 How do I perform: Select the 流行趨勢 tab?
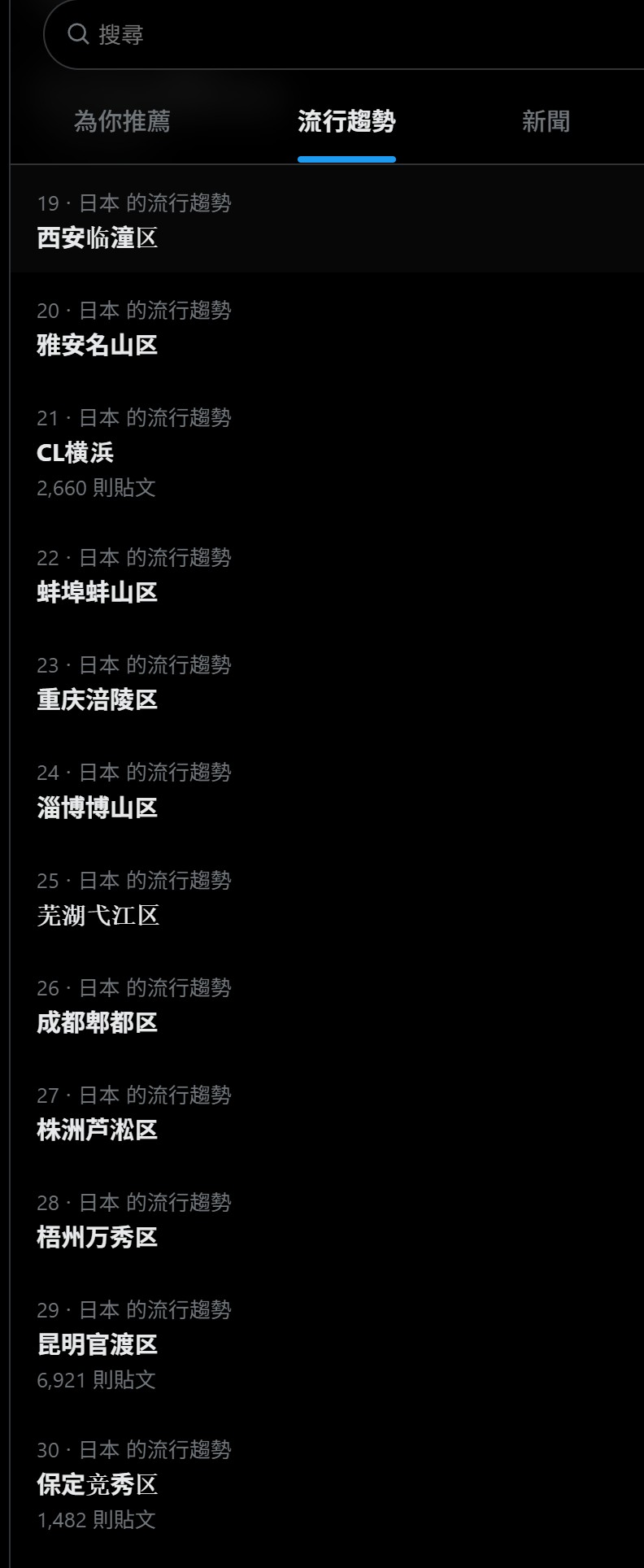tap(346, 122)
